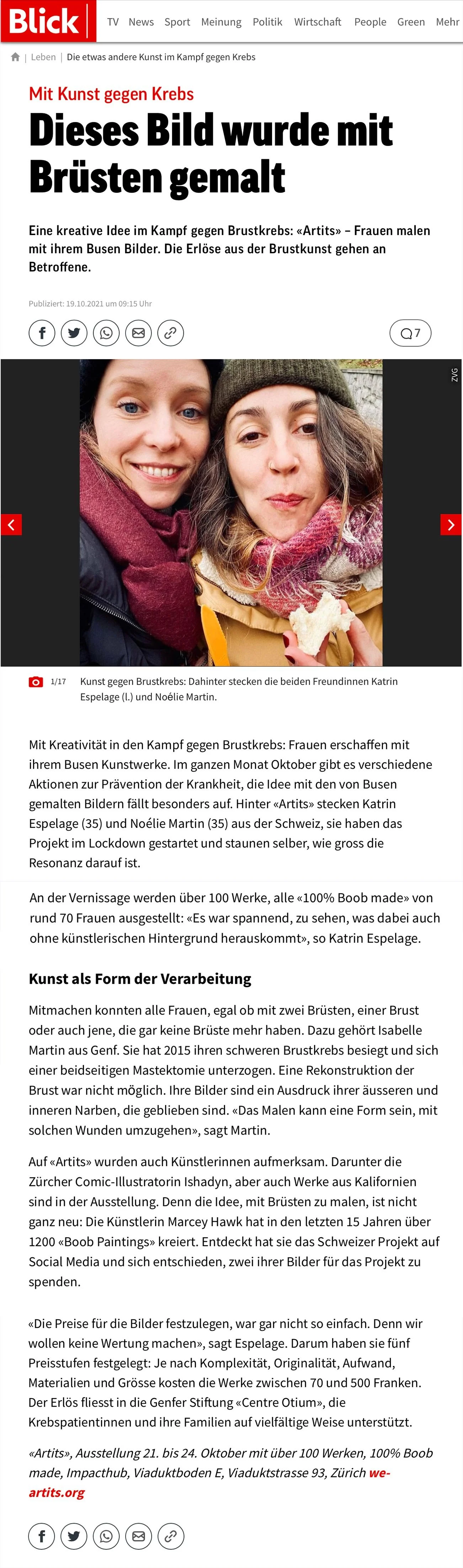Image resolution: width=463 pixels, height=1568 pixels.
Task: Tap the home icon in breadcrumb
Action: (x=15, y=57)
